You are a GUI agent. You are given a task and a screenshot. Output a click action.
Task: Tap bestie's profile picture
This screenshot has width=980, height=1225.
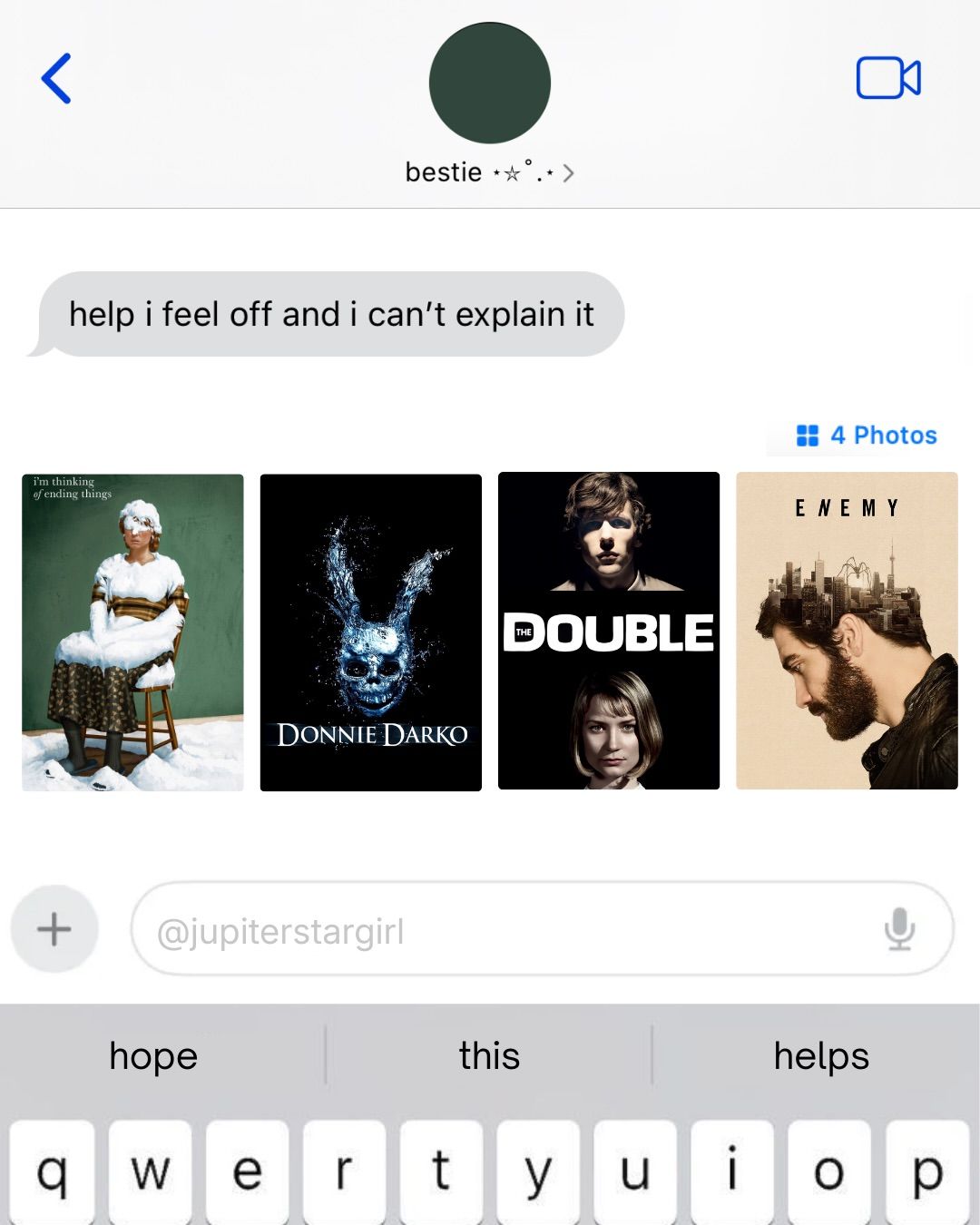coord(489,82)
